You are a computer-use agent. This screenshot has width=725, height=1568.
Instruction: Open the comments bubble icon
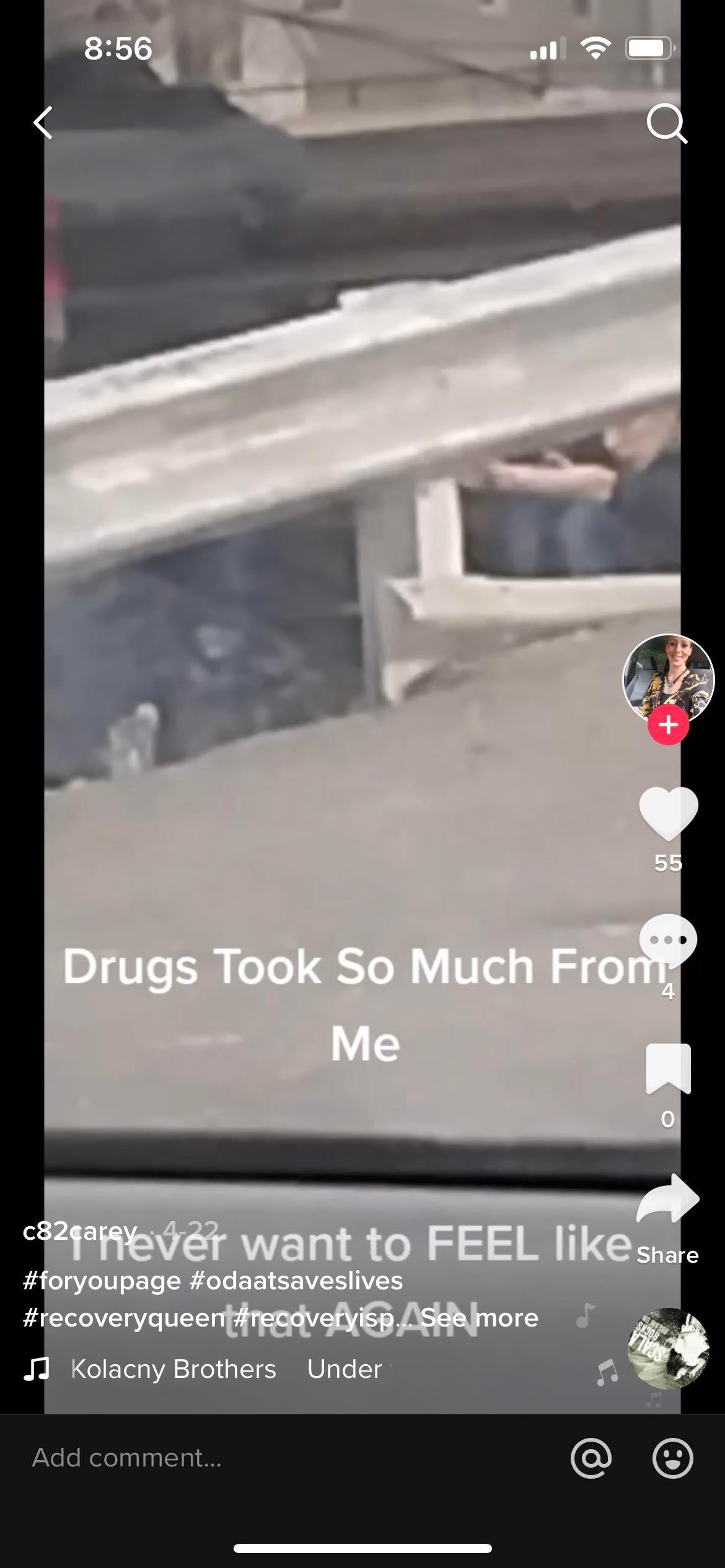(668, 941)
